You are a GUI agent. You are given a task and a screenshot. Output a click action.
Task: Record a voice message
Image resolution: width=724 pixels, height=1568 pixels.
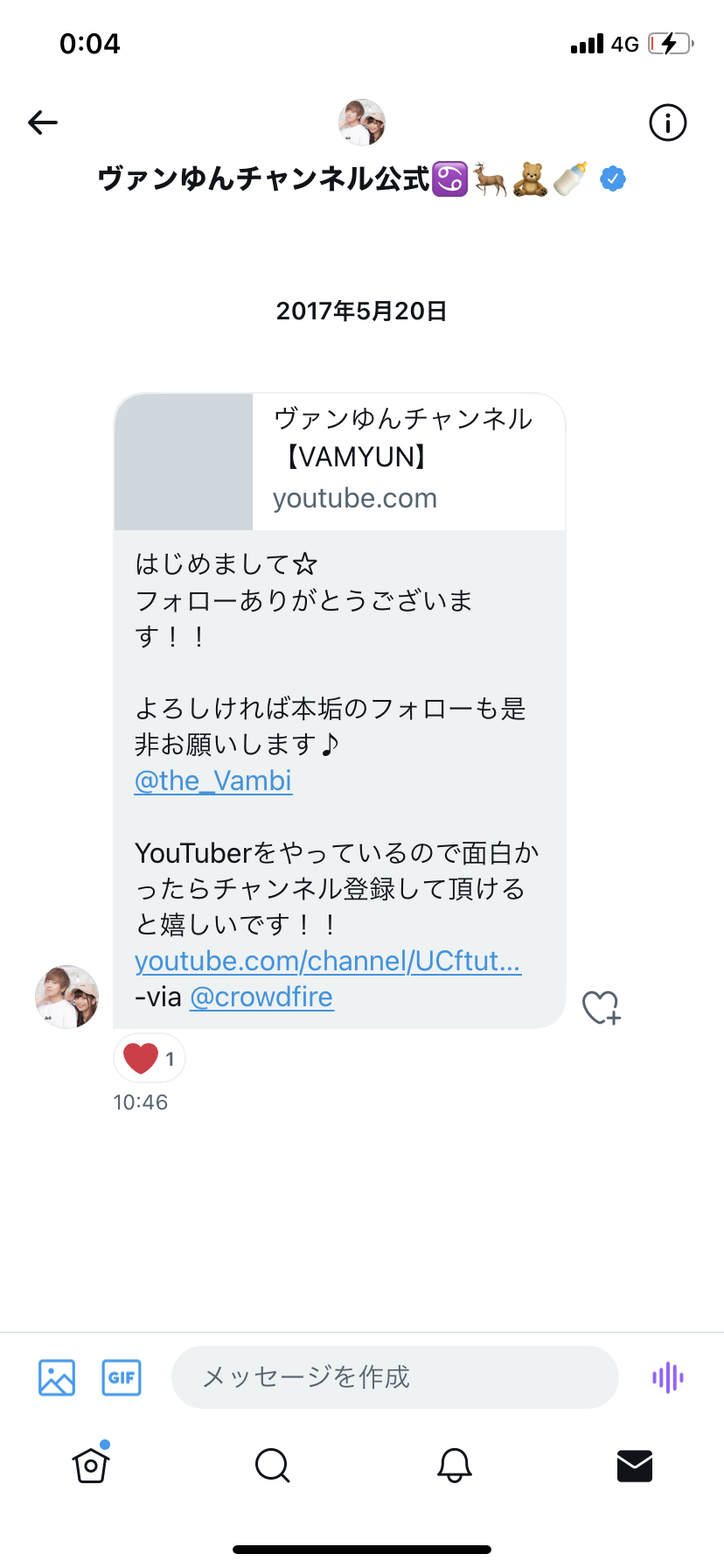668,1377
